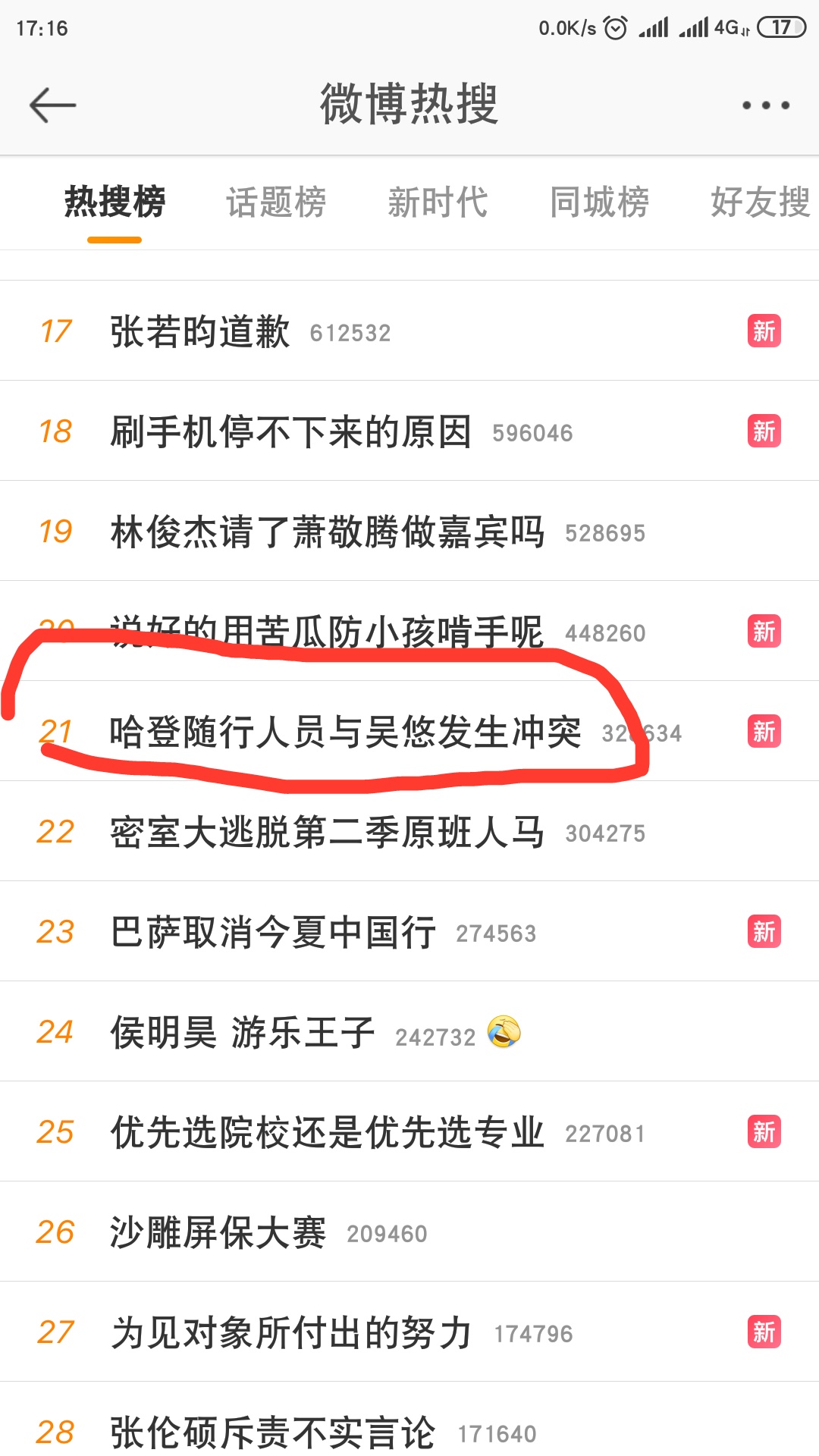The height and width of the screenshot is (1456, 819).
Task: Open 密室大逃脱第二季原班人马 entry
Action: (327, 833)
